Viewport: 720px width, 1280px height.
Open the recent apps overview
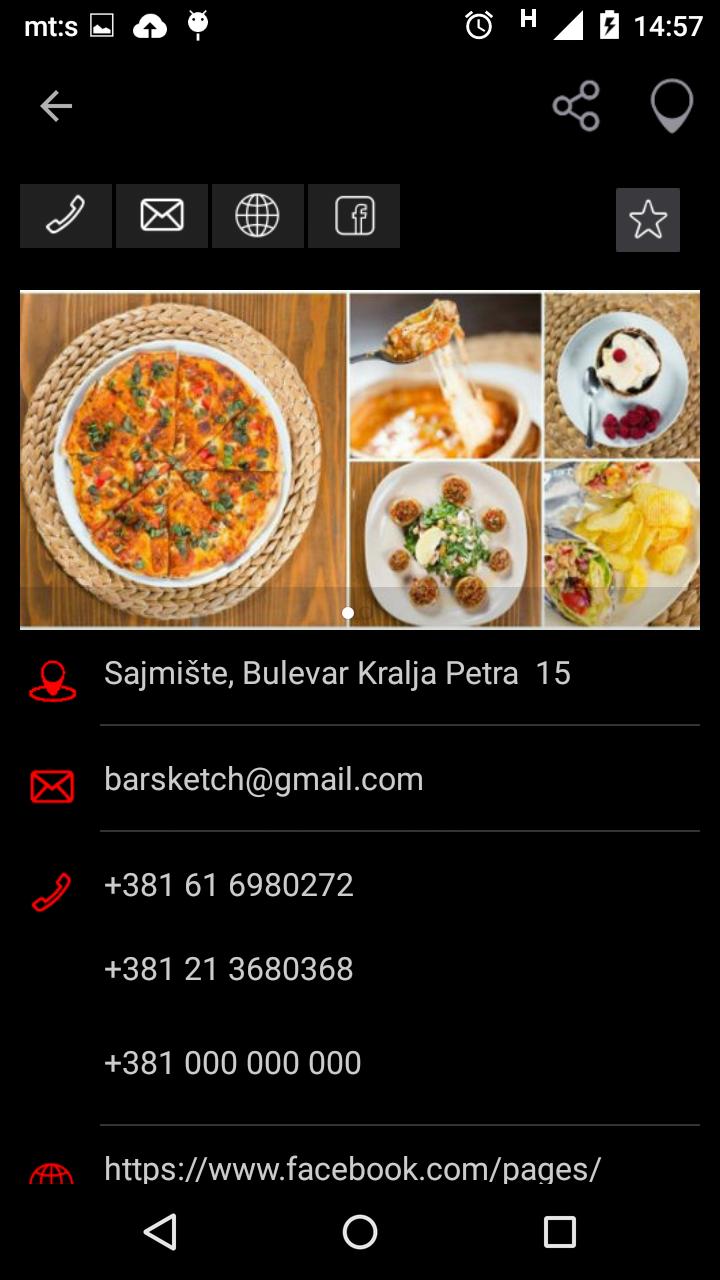(x=560, y=1232)
